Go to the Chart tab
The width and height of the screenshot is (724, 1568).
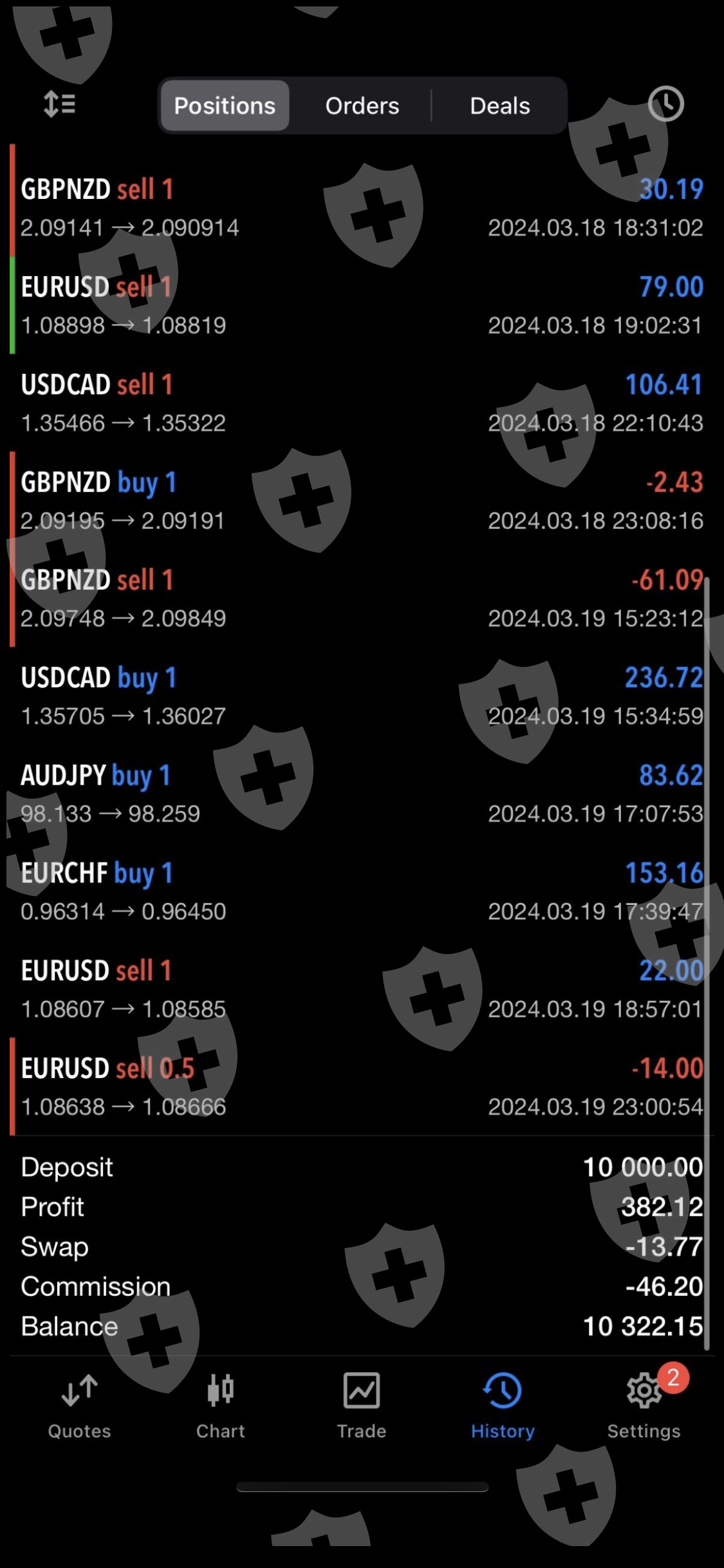[x=220, y=1405]
